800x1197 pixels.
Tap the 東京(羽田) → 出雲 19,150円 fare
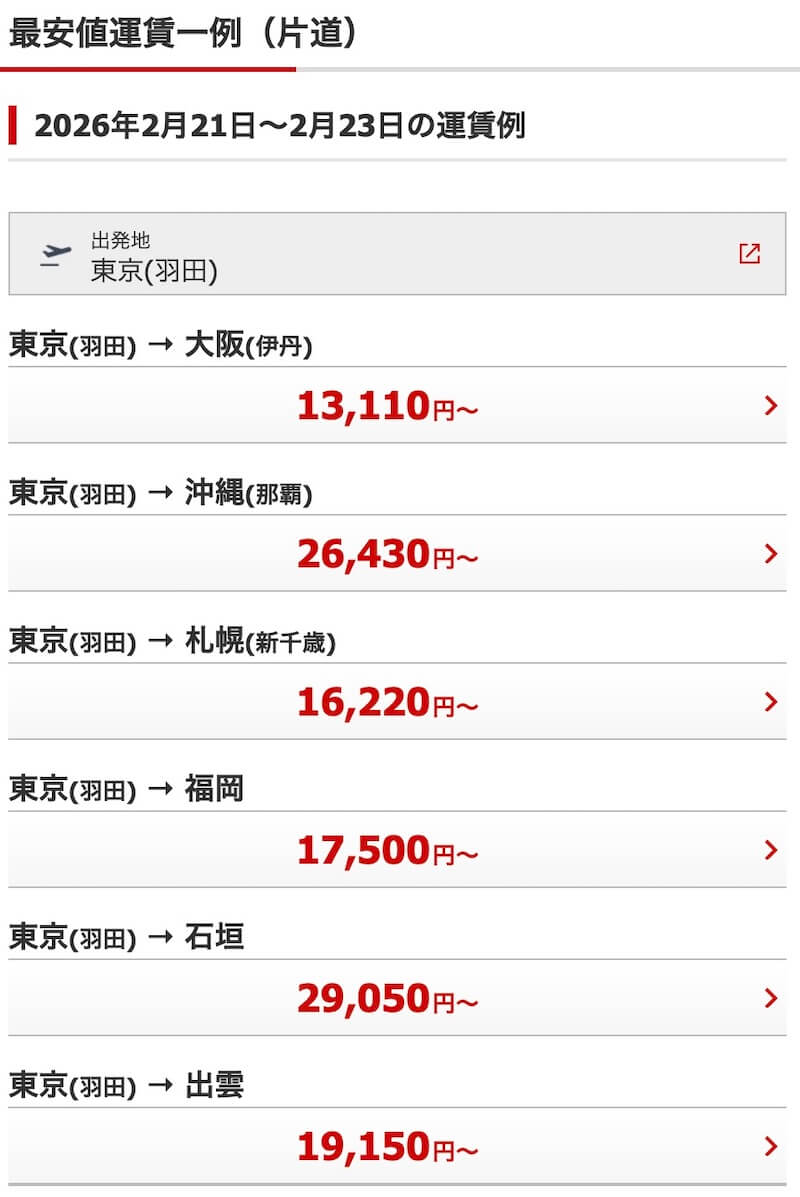point(397,1145)
